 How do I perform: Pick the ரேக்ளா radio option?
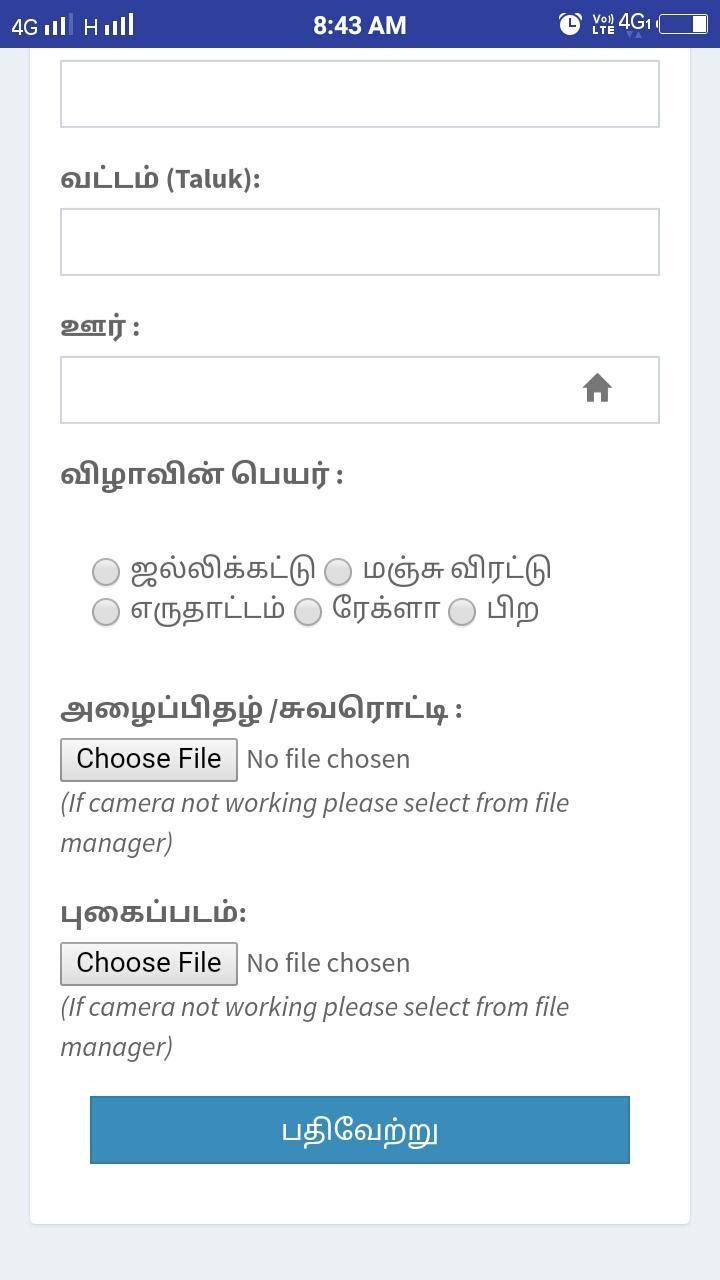coord(308,611)
